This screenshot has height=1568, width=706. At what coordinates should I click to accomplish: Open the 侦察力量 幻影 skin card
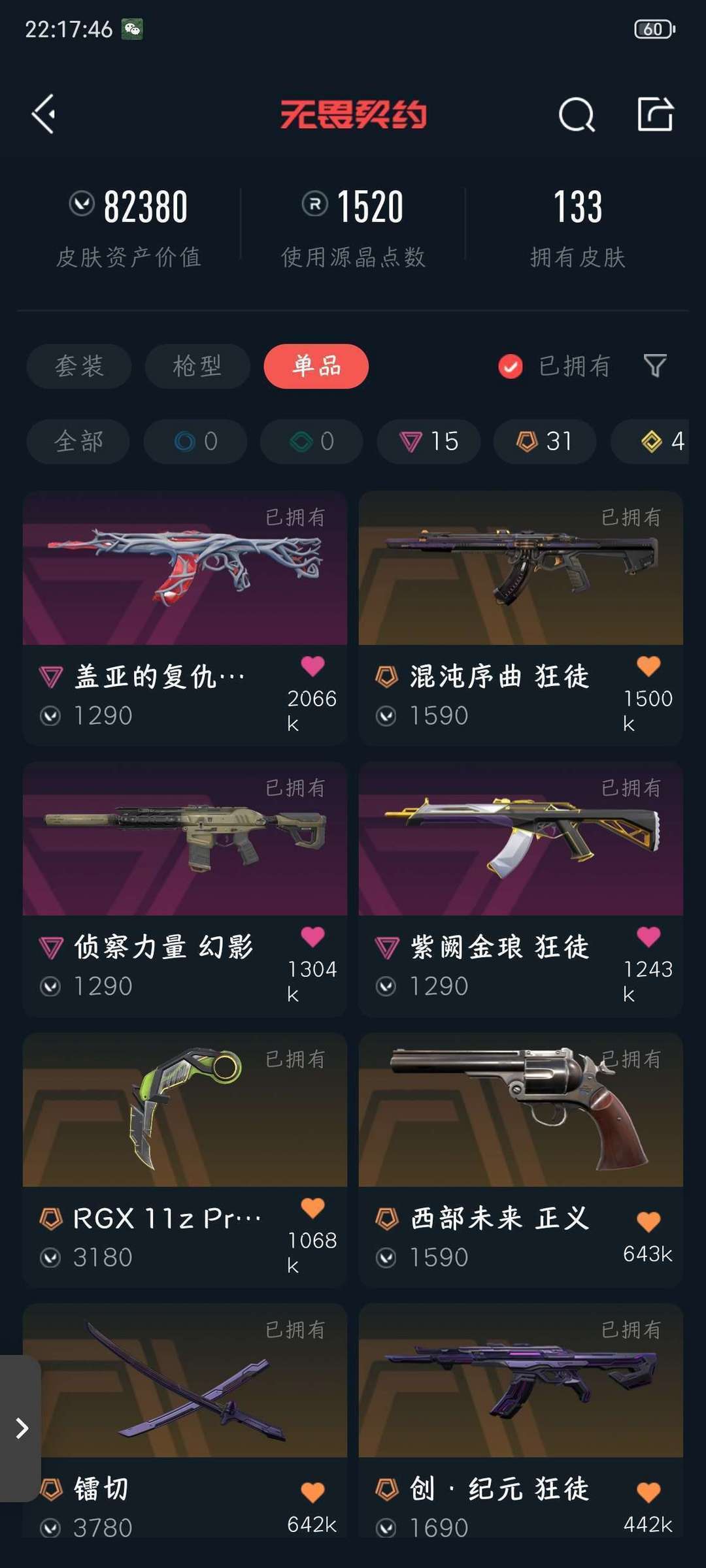pos(185,889)
